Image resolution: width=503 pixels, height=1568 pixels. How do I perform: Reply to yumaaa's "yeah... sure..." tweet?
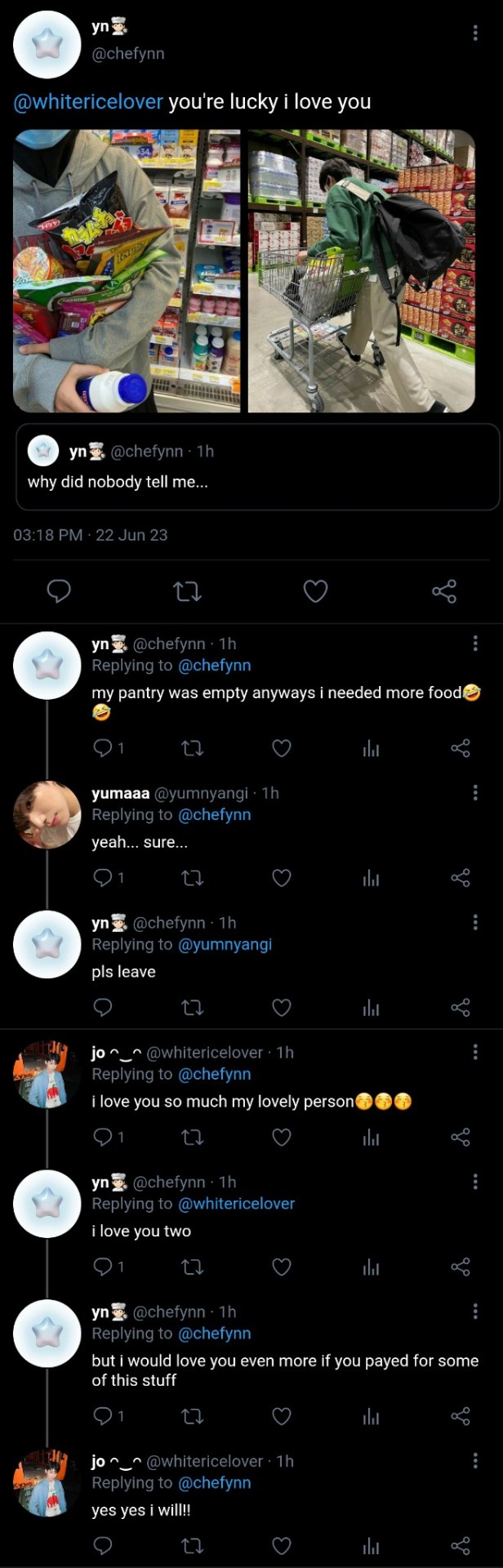(x=103, y=878)
